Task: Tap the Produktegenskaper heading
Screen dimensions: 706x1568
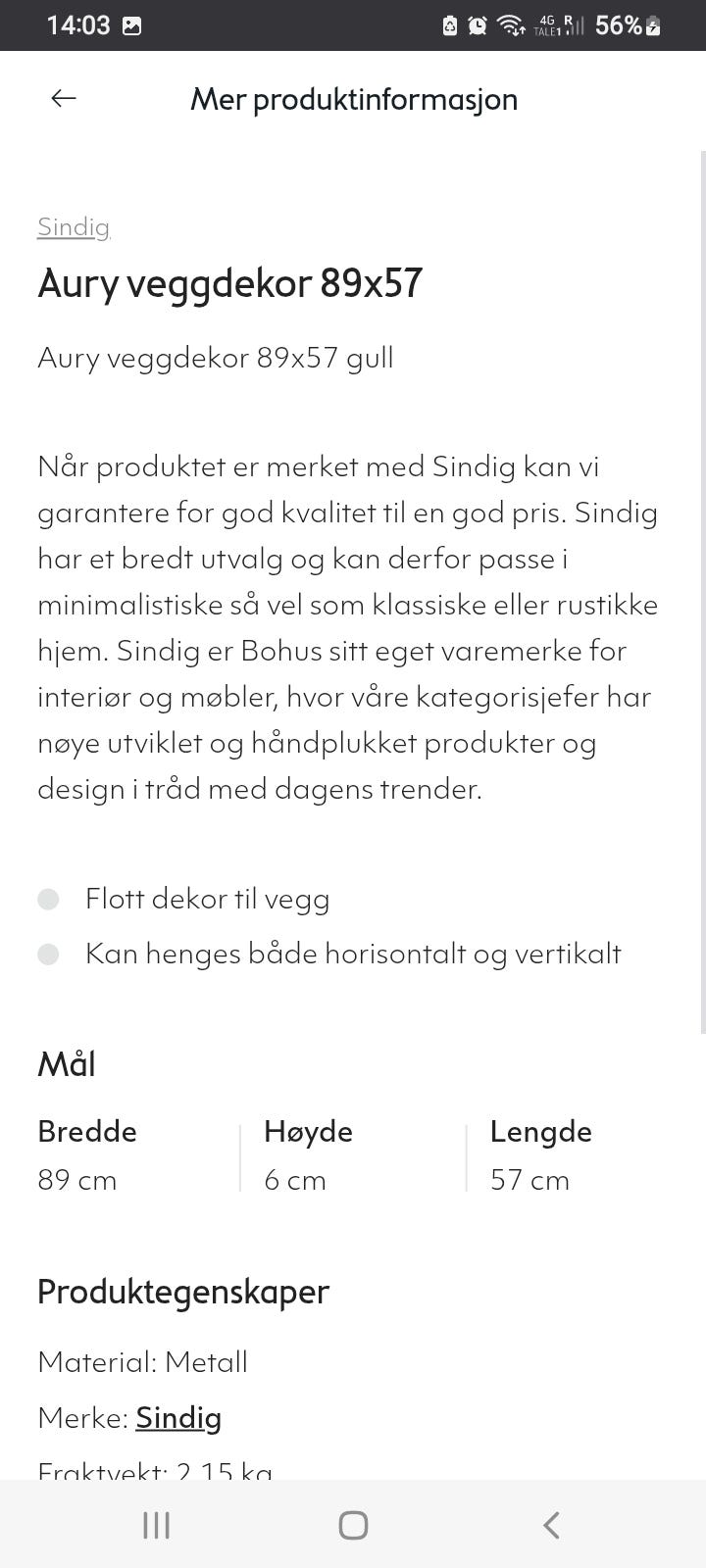Action: click(183, 1291)
